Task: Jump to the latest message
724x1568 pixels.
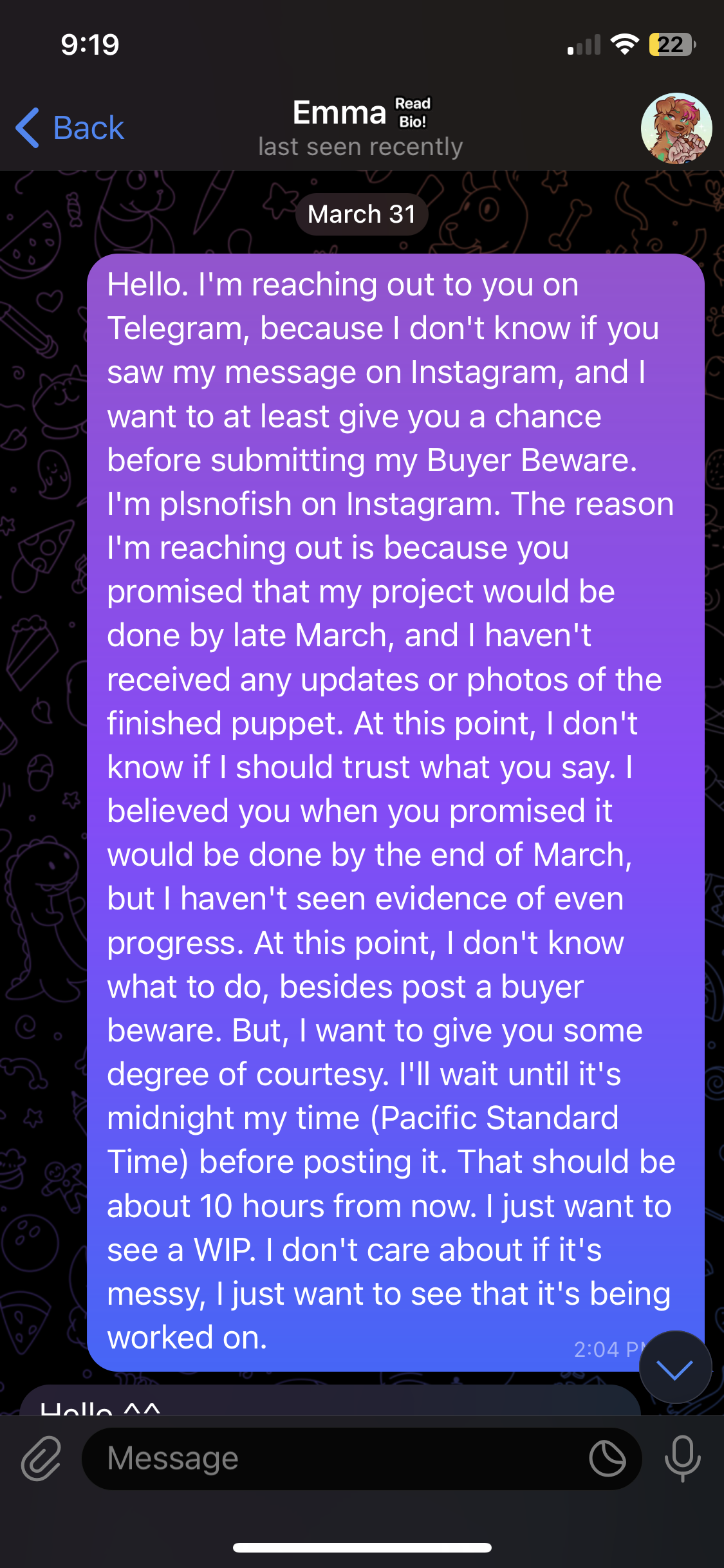Action: pos(675,1367)
